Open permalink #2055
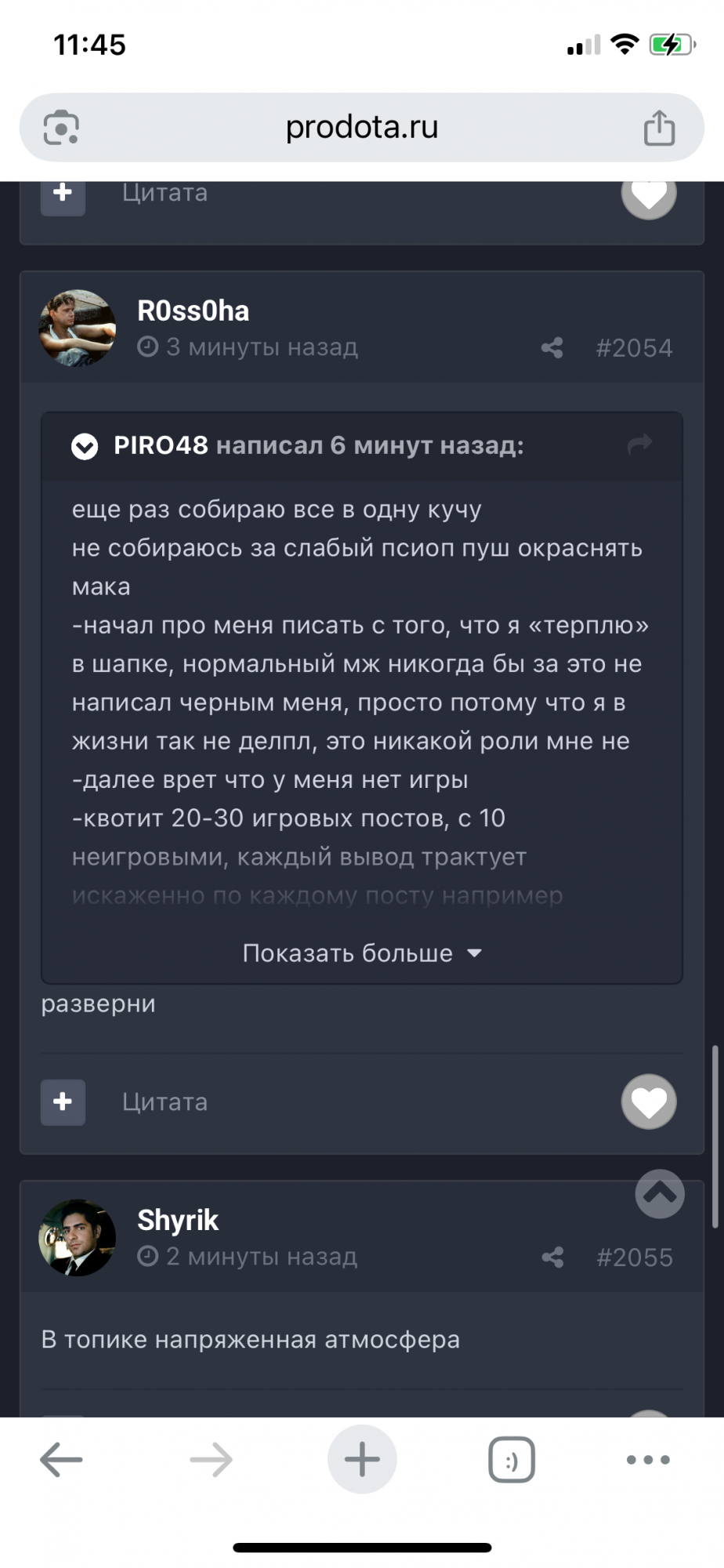Screen dimensions: 724x1568 [634, 1258]
